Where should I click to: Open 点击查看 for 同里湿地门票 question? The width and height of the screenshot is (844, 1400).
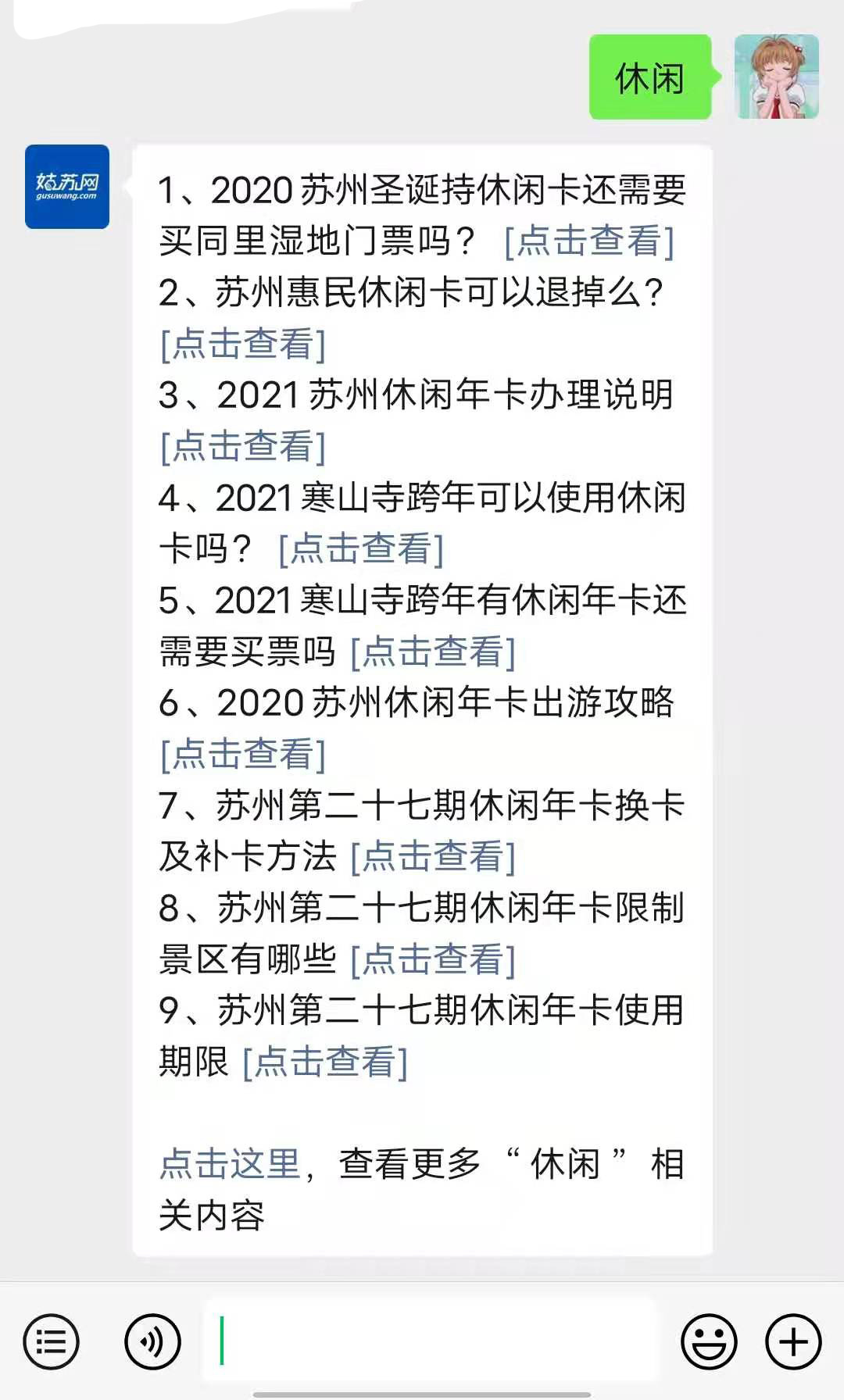click(x=589, y=241)
